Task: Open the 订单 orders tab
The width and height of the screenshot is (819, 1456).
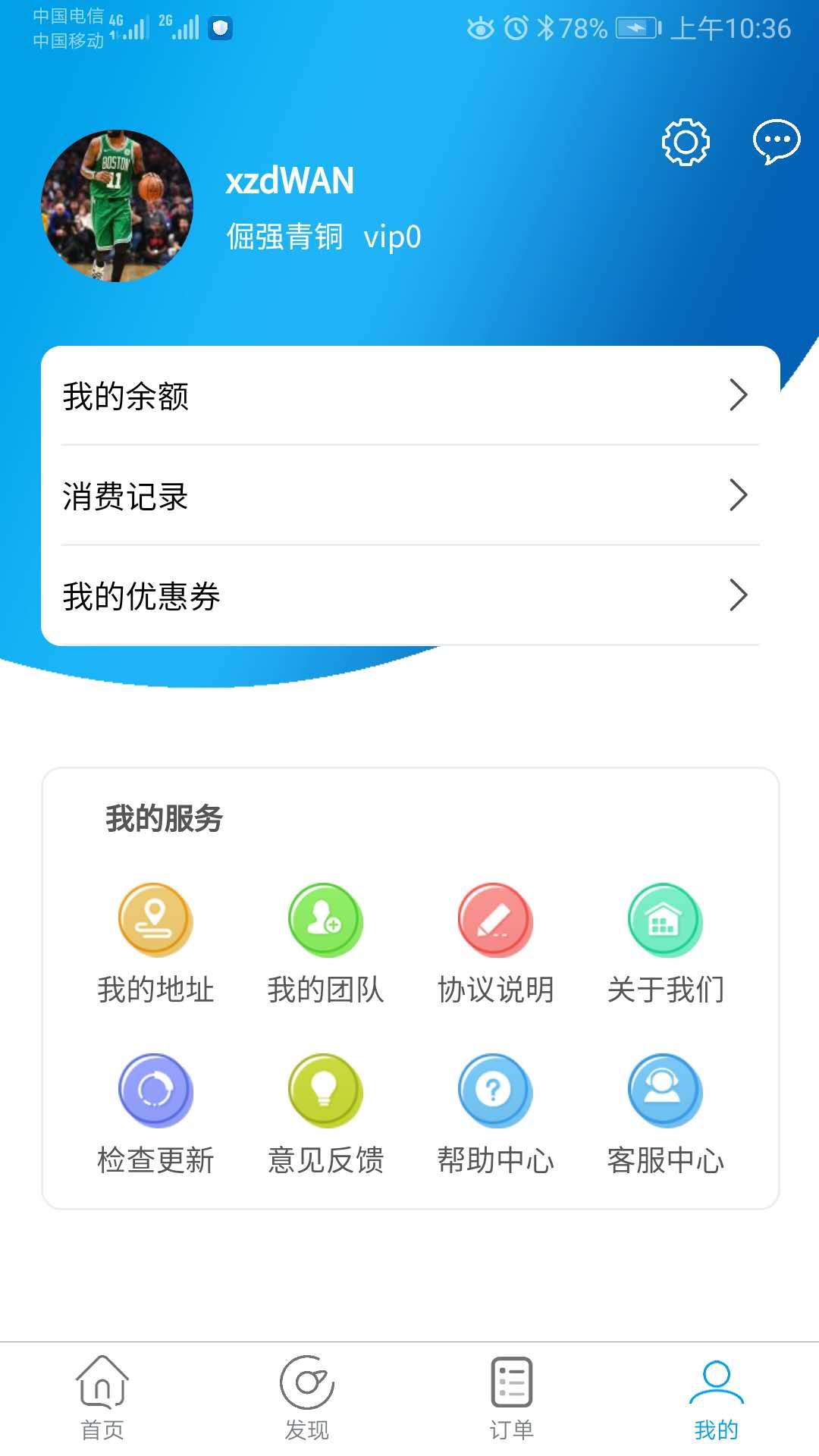Action: (x=512, y=1403)
